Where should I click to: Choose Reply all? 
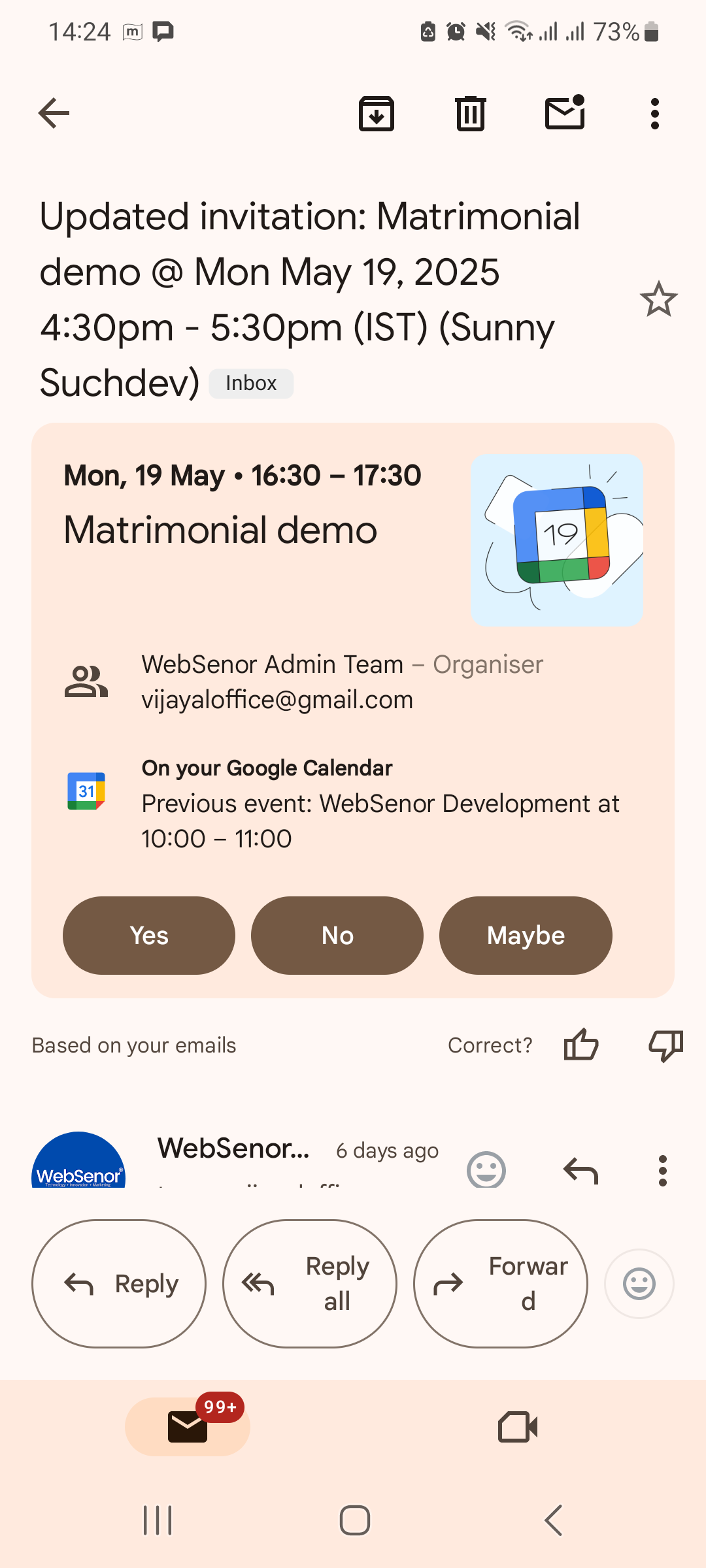[x=310, y=1284]
